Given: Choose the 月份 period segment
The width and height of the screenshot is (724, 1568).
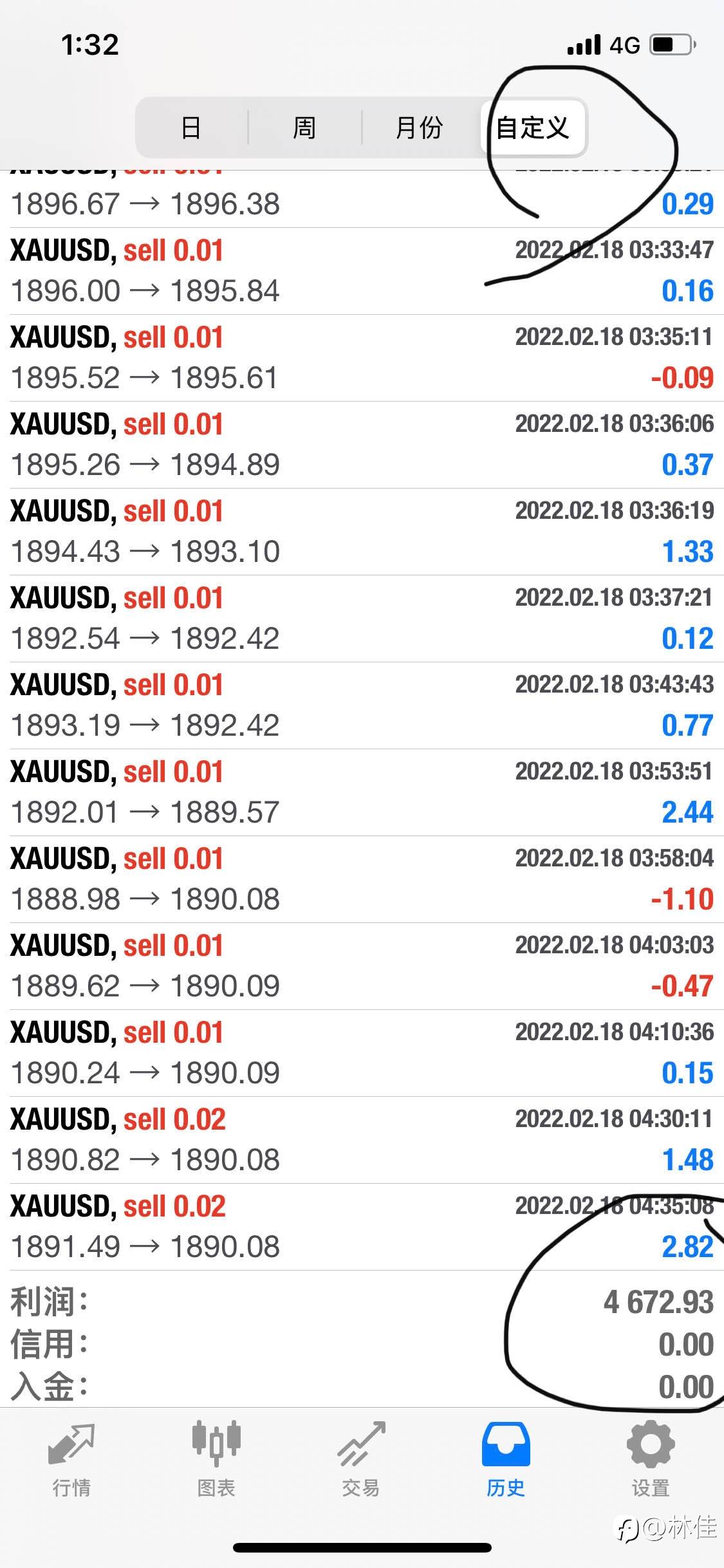Looking at the screenshot, I should pos(419,127).
